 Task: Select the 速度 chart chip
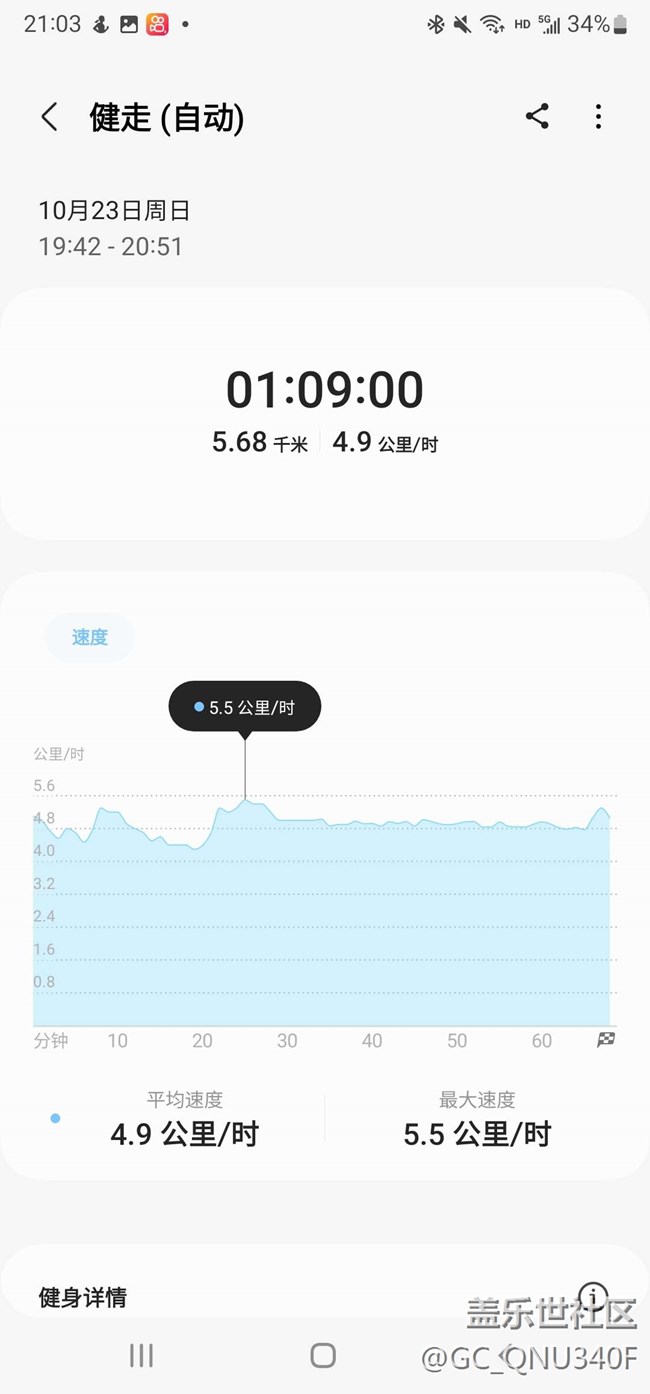point(89,637)
